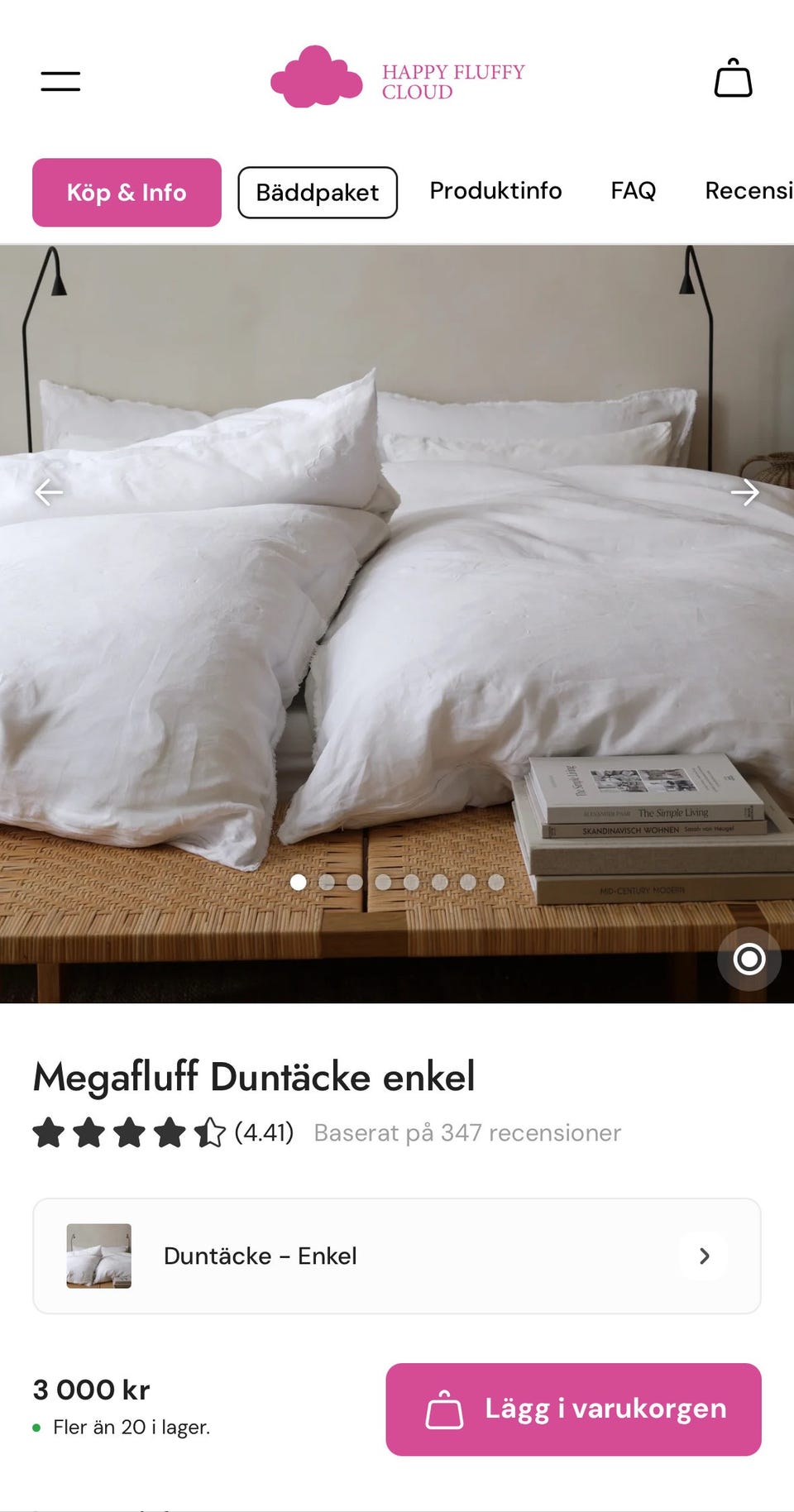Click the bag icon inside the purchase button
The width and height of the screenshot is (794, 1512).
pyautogui.click(x=444, y=1409)
